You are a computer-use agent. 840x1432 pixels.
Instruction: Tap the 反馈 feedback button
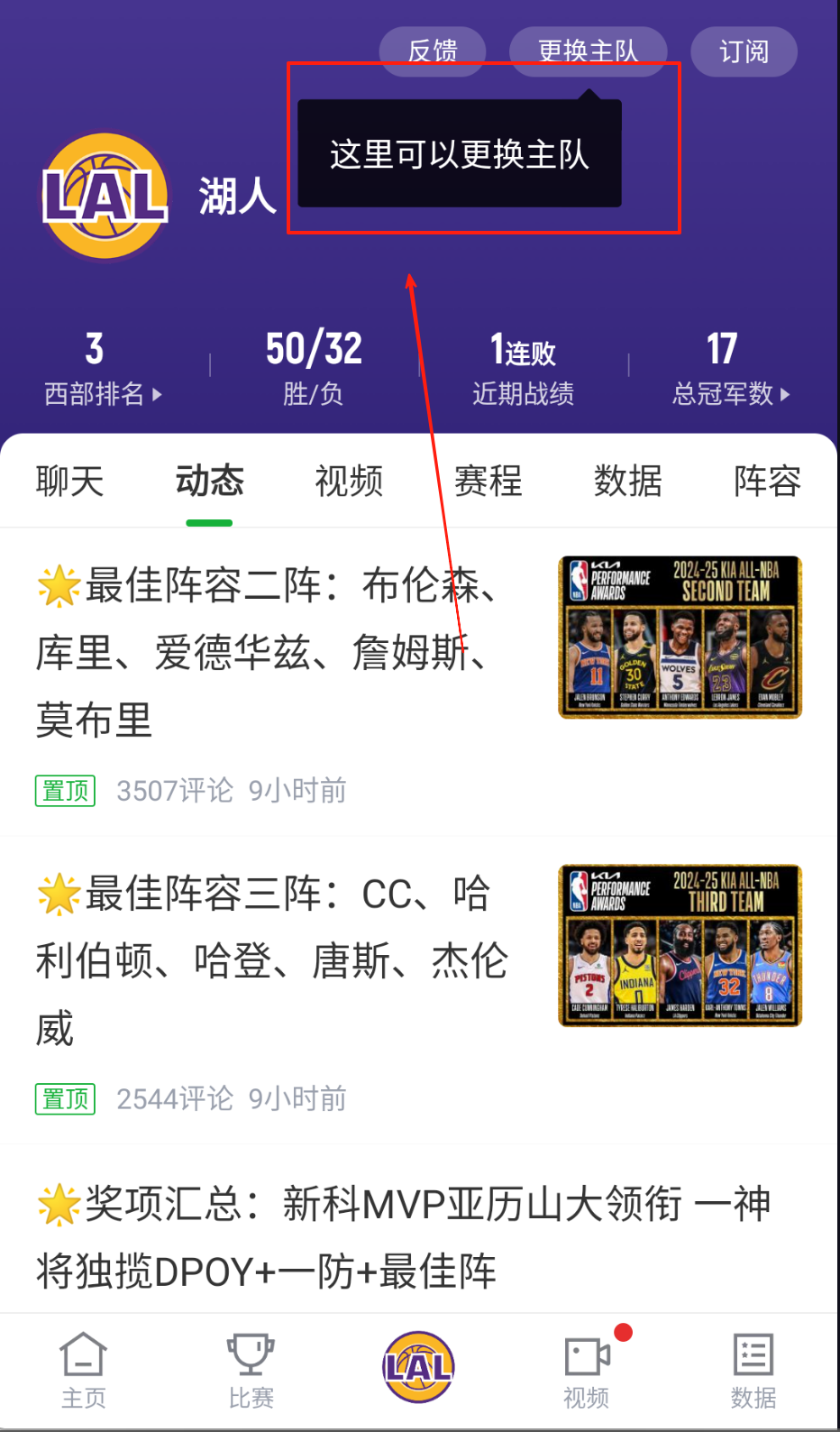point(433,50)
